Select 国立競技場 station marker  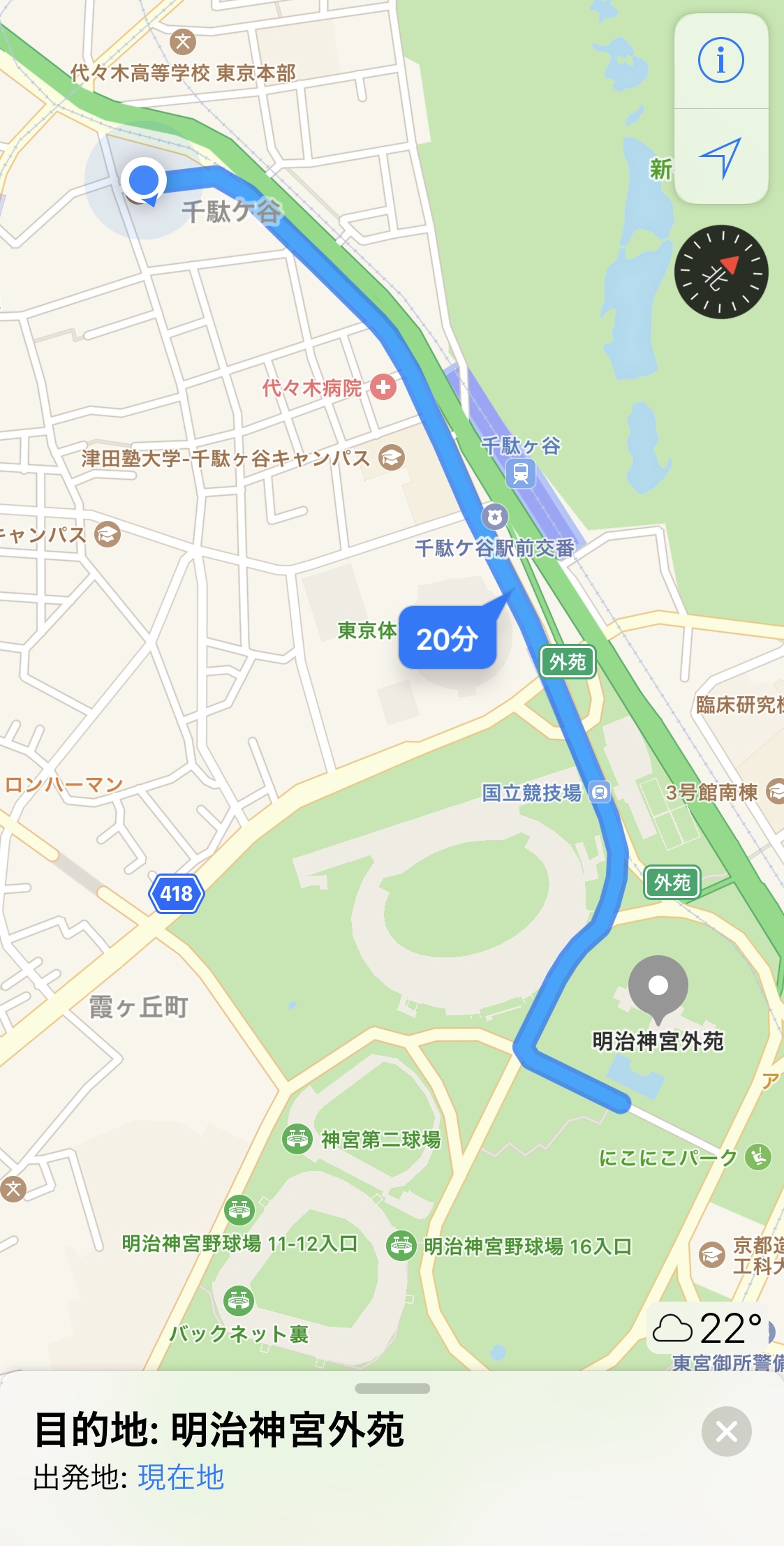point(600,792)
